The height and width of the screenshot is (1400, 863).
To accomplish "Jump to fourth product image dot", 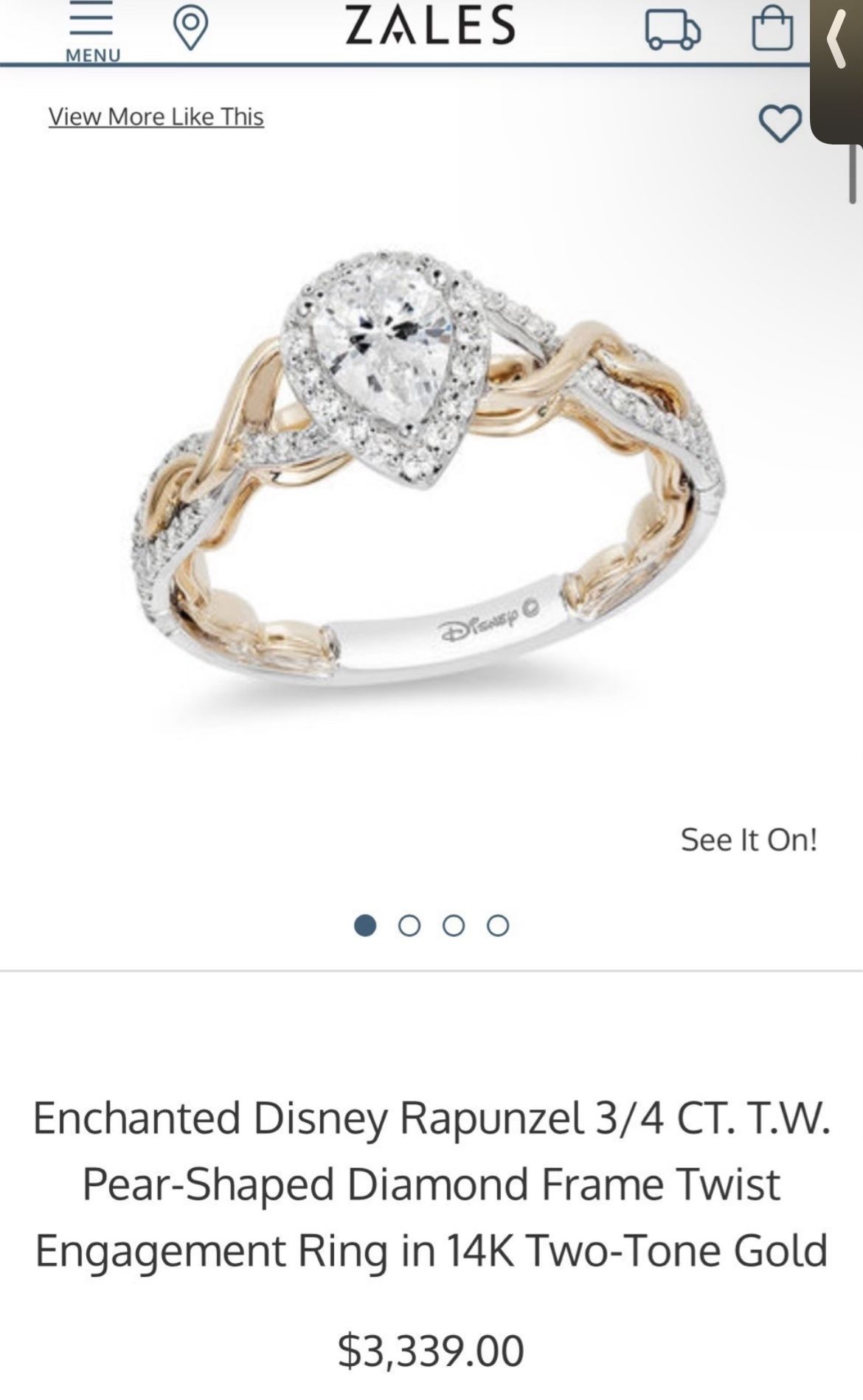I will point(498,925).
